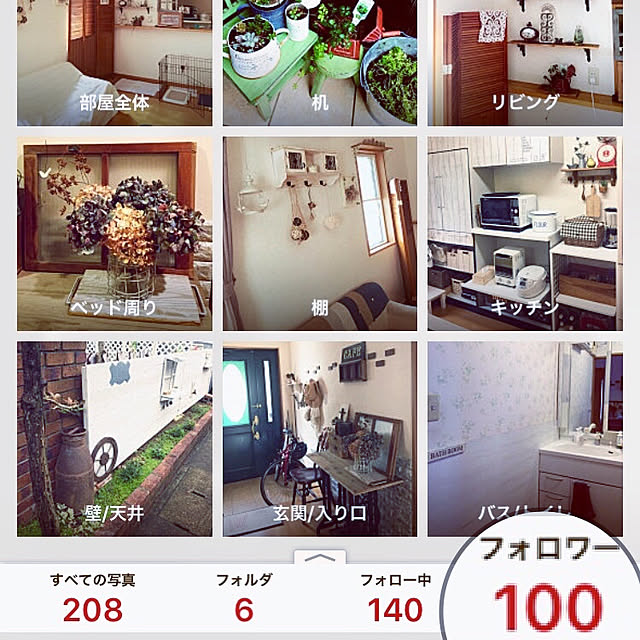The width and height of the screenshot is (640, 640).
Task: Open the 玄関/入り口 entrance tile
Action: 319,438
